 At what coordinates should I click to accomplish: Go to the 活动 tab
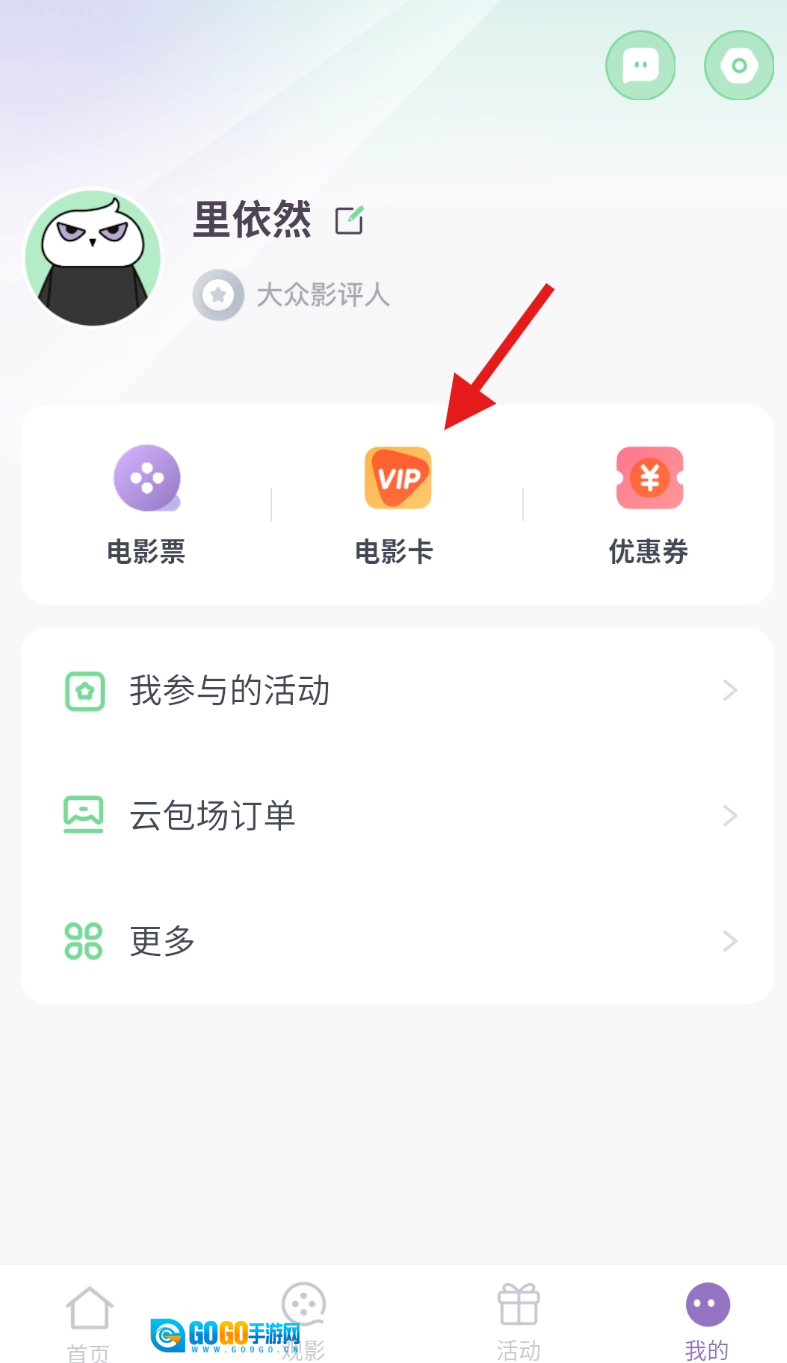[518, 1322]
